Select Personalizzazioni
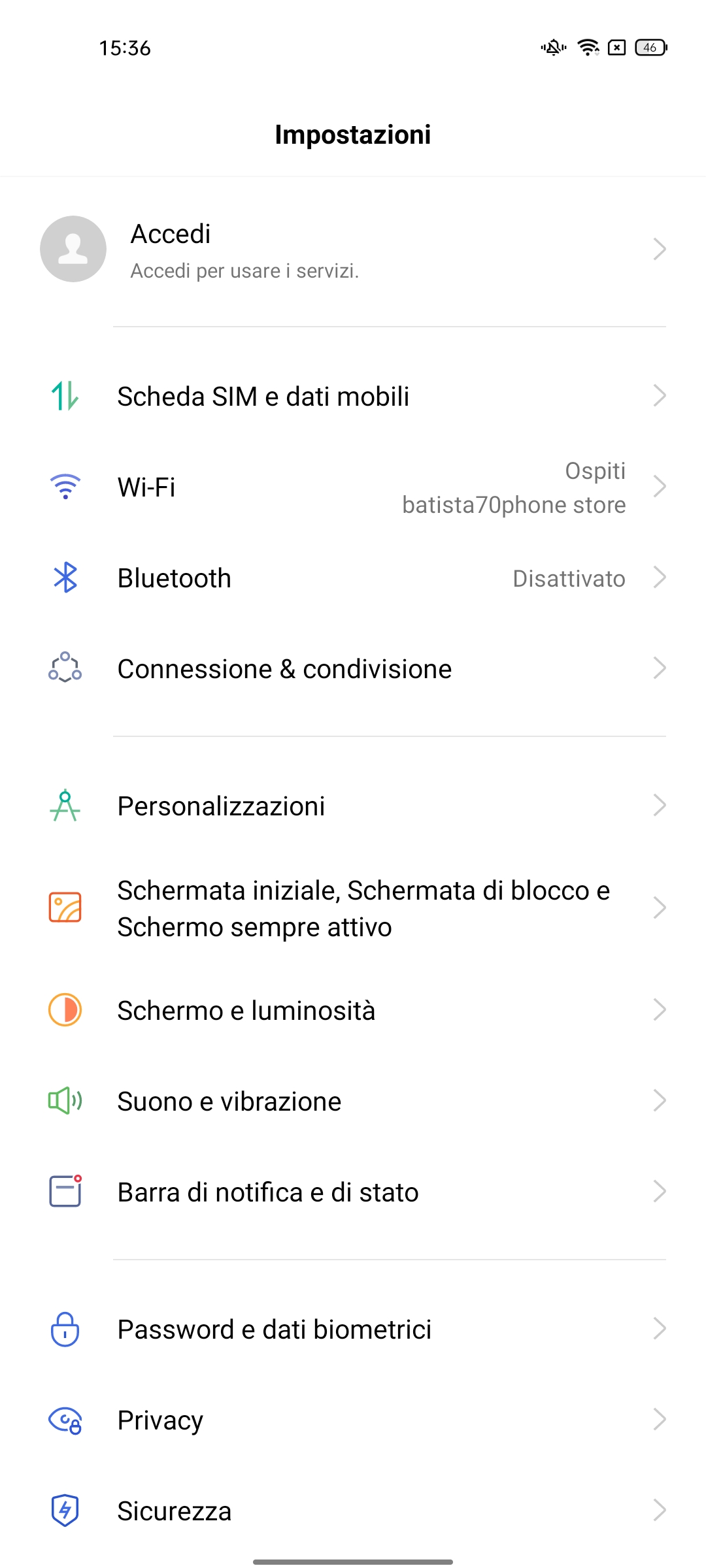 [353, 806]
